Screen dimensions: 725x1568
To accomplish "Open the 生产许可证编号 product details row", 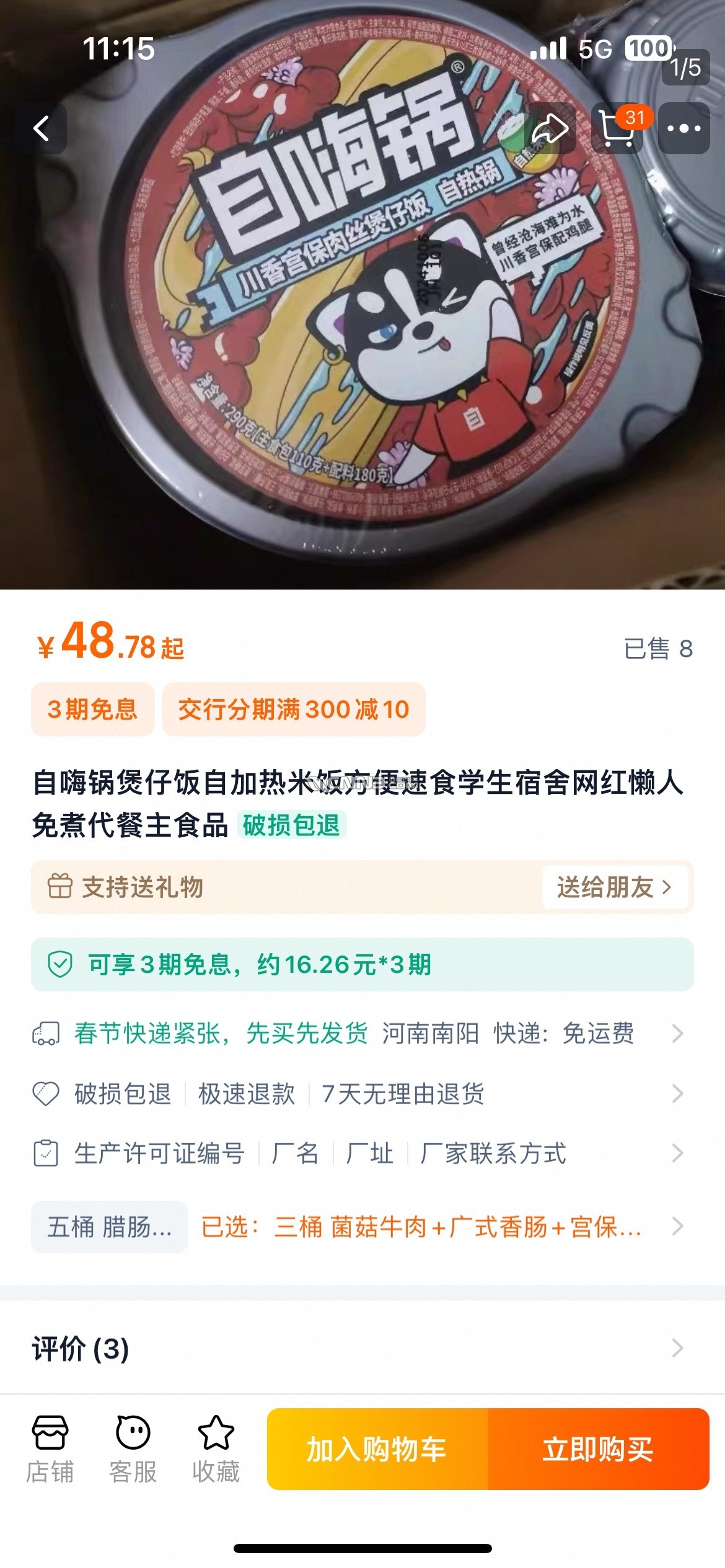I will click(362, 1154).
